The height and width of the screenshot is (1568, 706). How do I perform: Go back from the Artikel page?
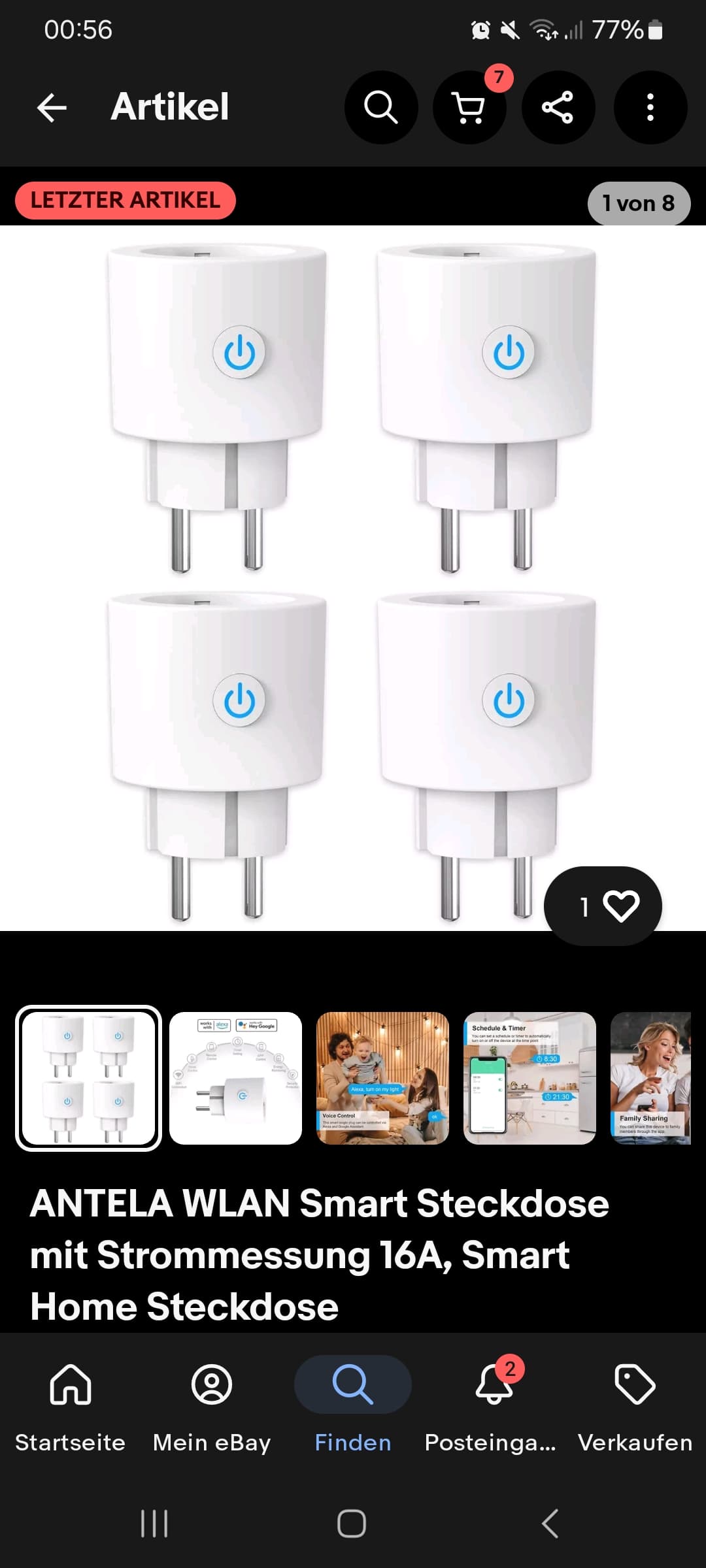point(52,107)
